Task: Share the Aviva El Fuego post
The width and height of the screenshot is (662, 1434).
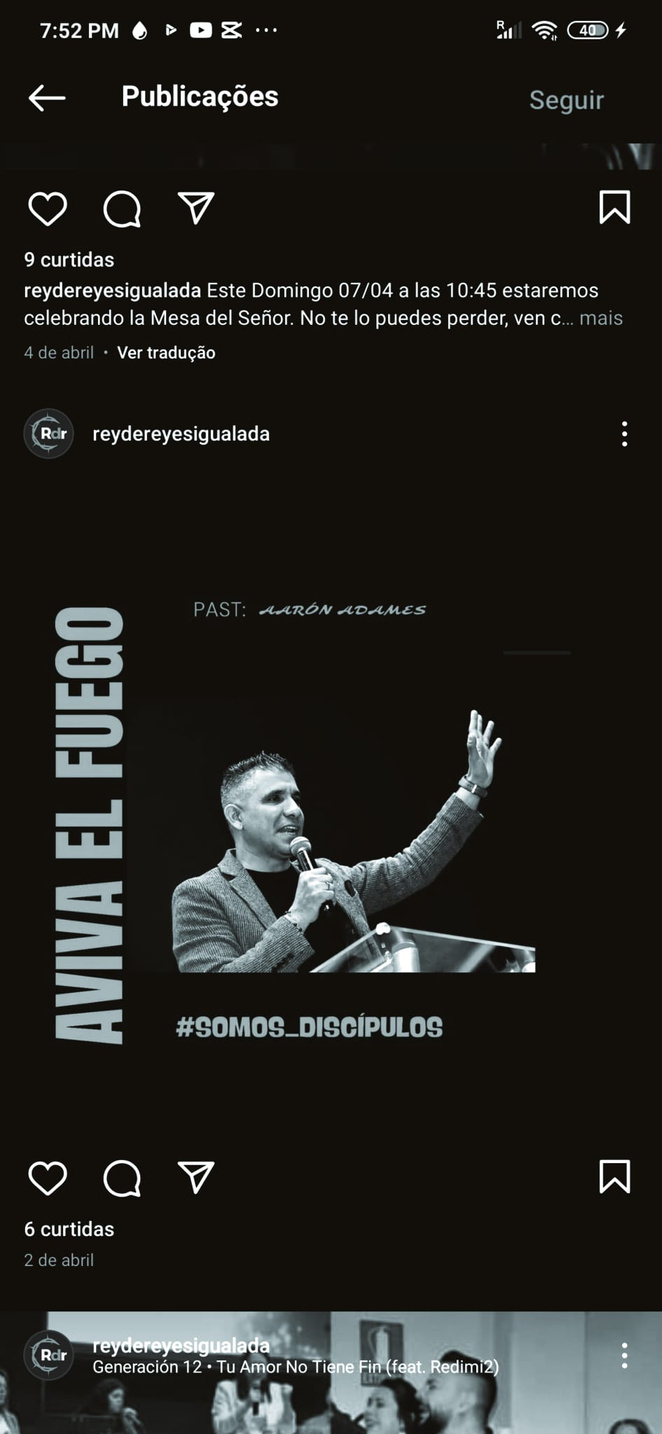Action: 196,1177
